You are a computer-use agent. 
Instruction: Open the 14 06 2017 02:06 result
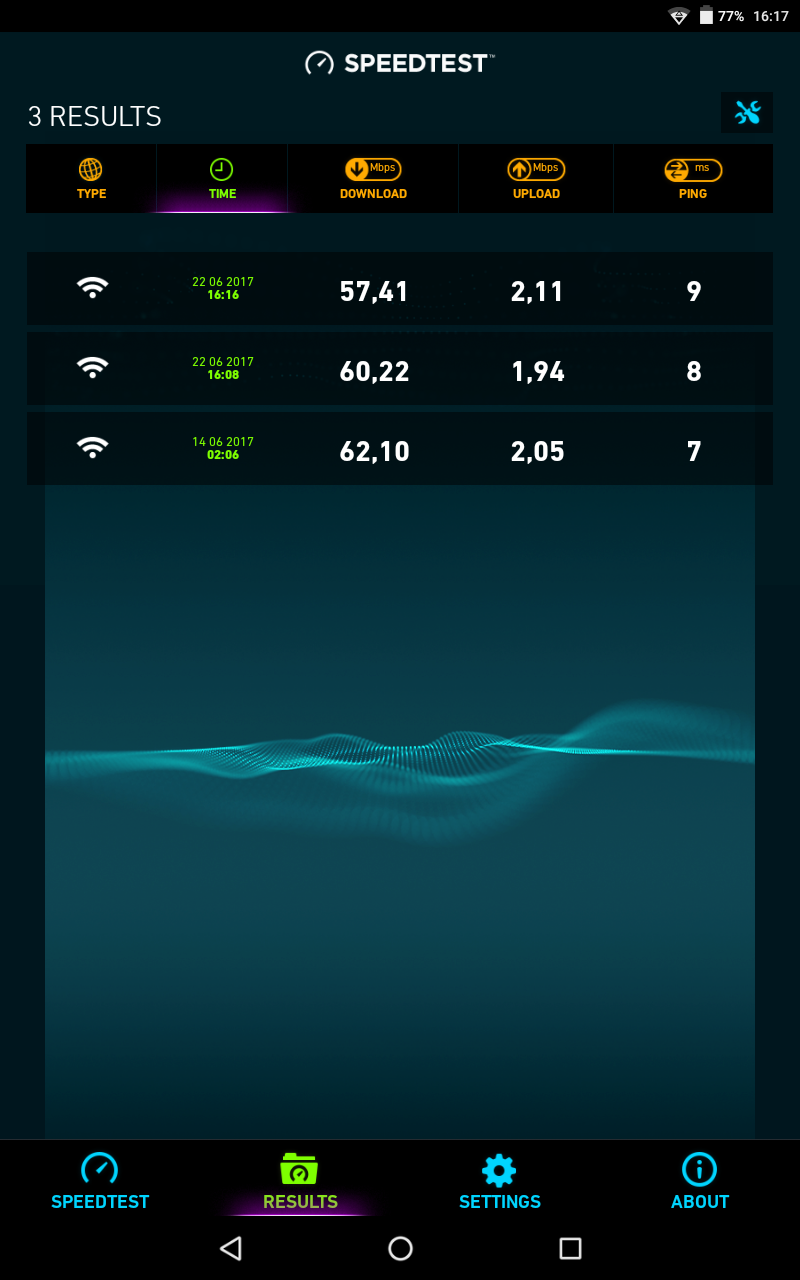[399, 449]
